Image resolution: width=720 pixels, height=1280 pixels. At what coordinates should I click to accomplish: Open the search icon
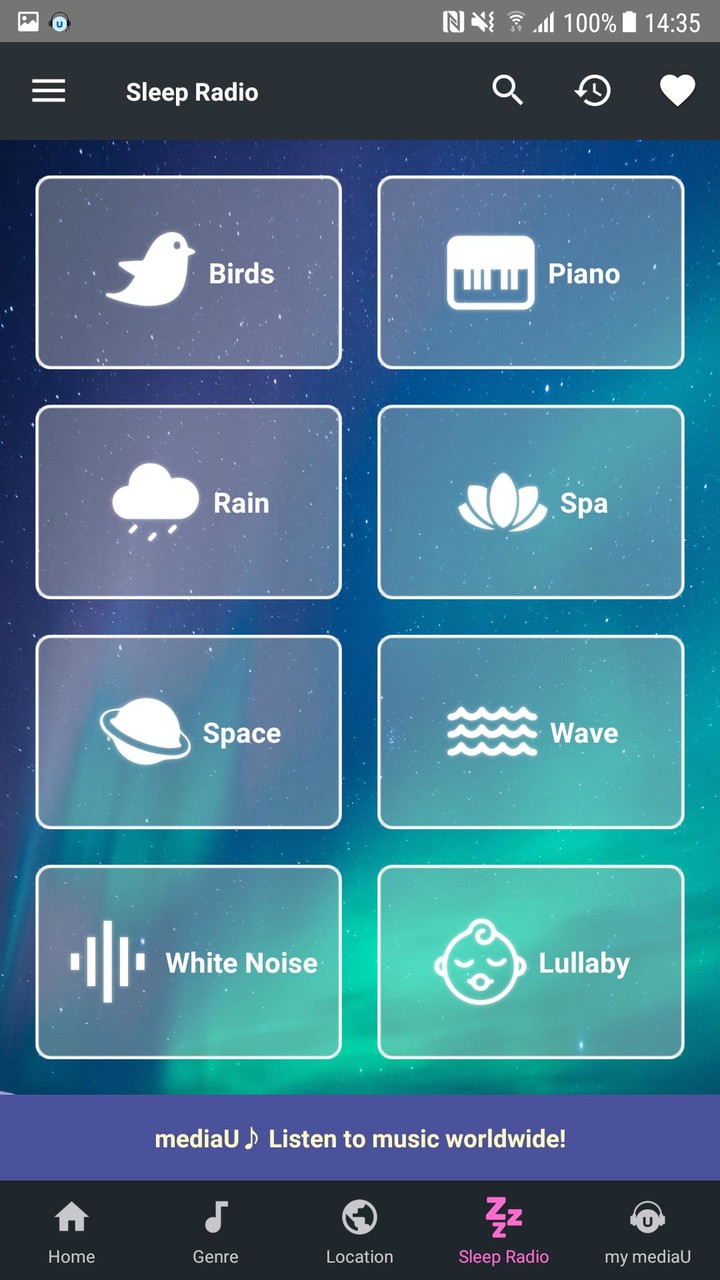tap(508, 91)
